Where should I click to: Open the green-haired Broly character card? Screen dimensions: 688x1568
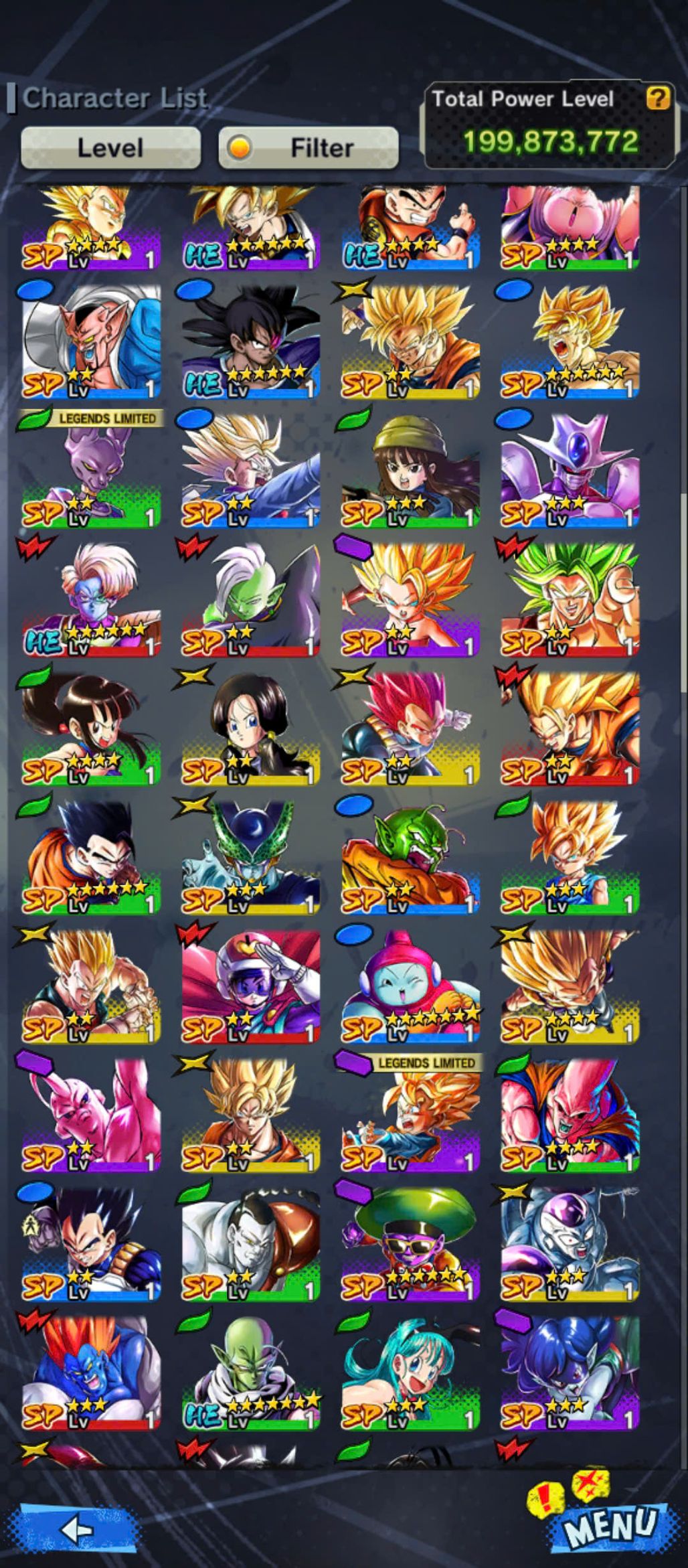[x=570, y=599]
